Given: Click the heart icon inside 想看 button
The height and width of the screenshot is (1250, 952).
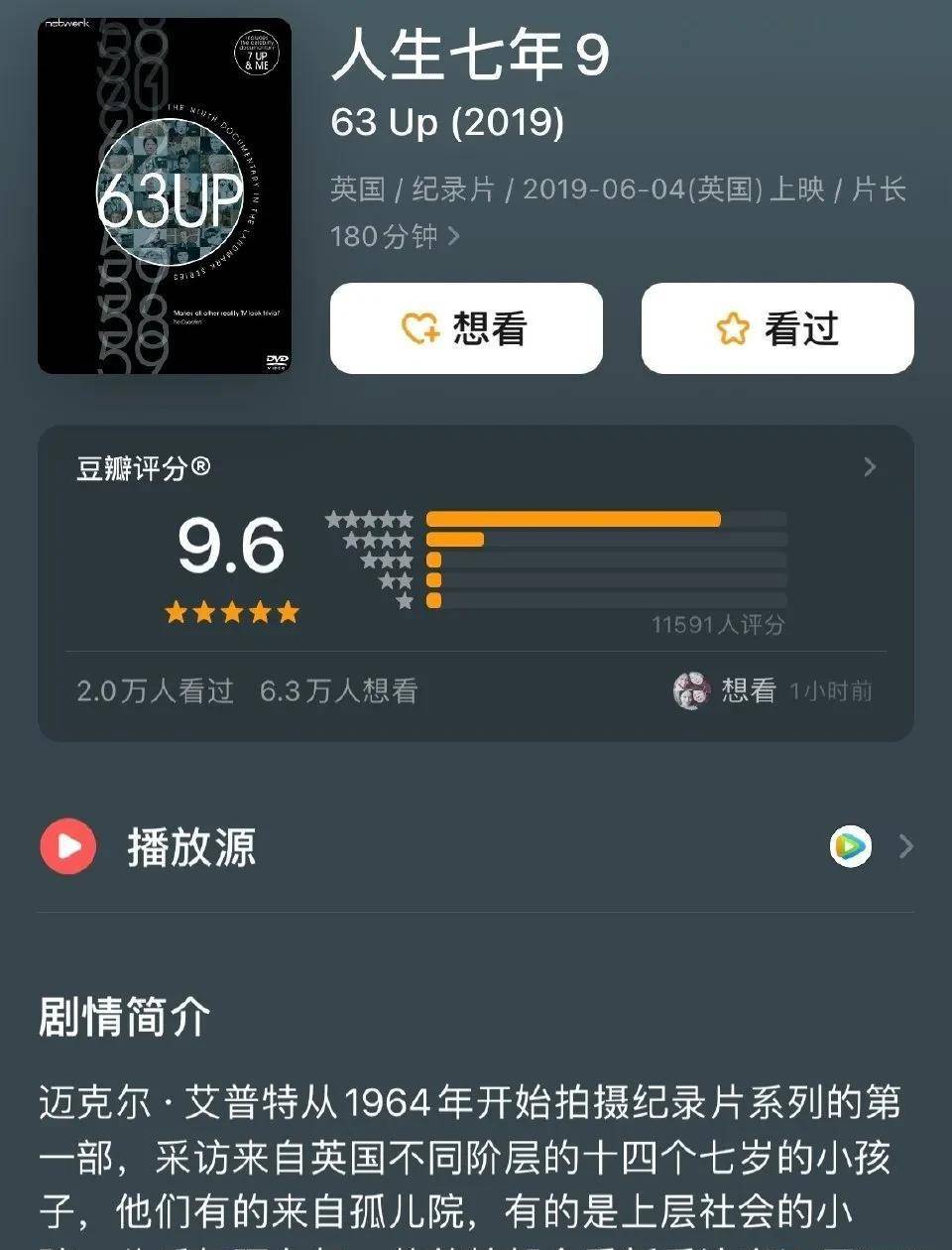Looking at the screenshot, I should (421, 328).
